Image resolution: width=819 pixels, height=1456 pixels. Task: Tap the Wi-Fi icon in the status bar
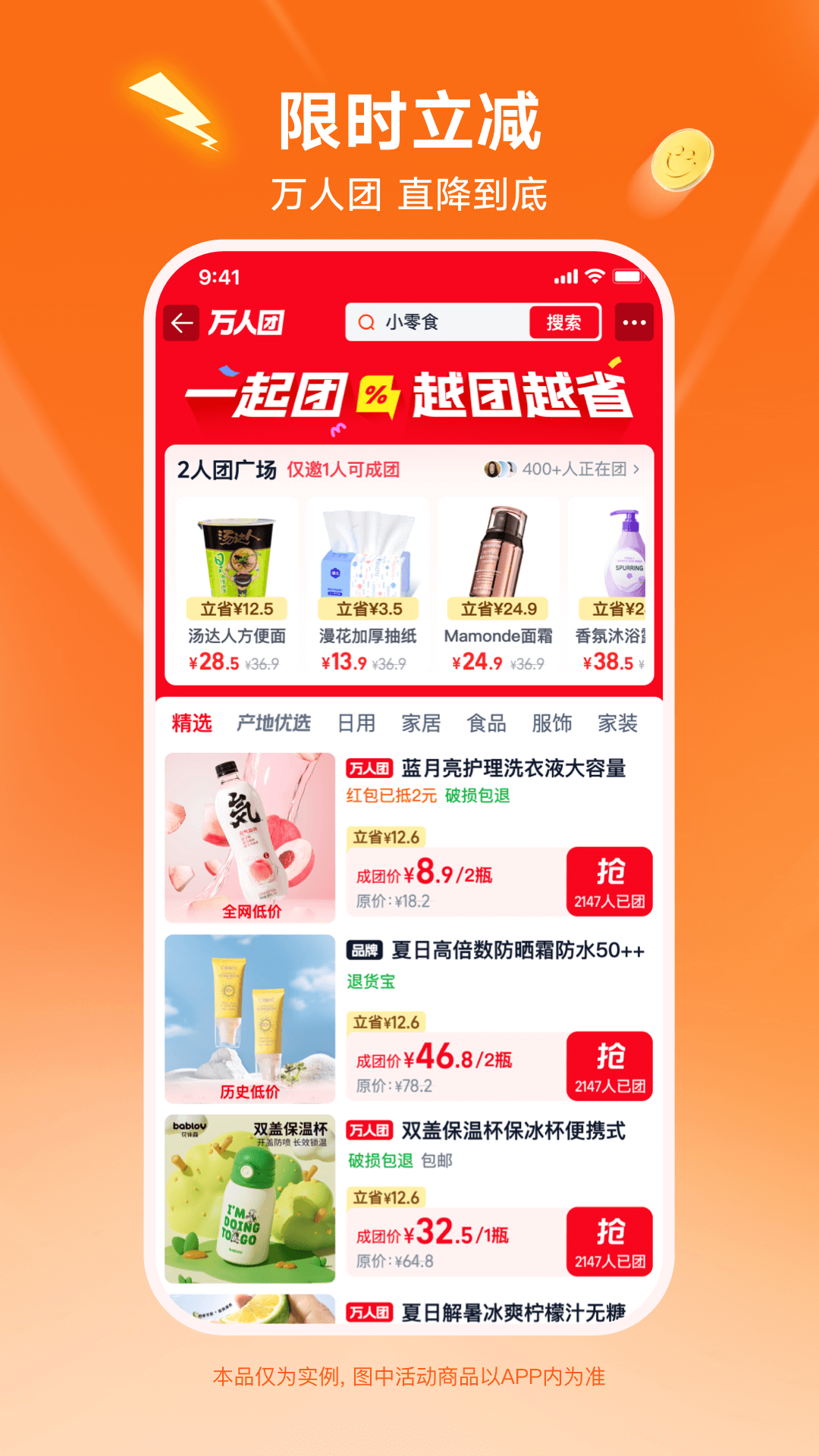click(596, 277)
